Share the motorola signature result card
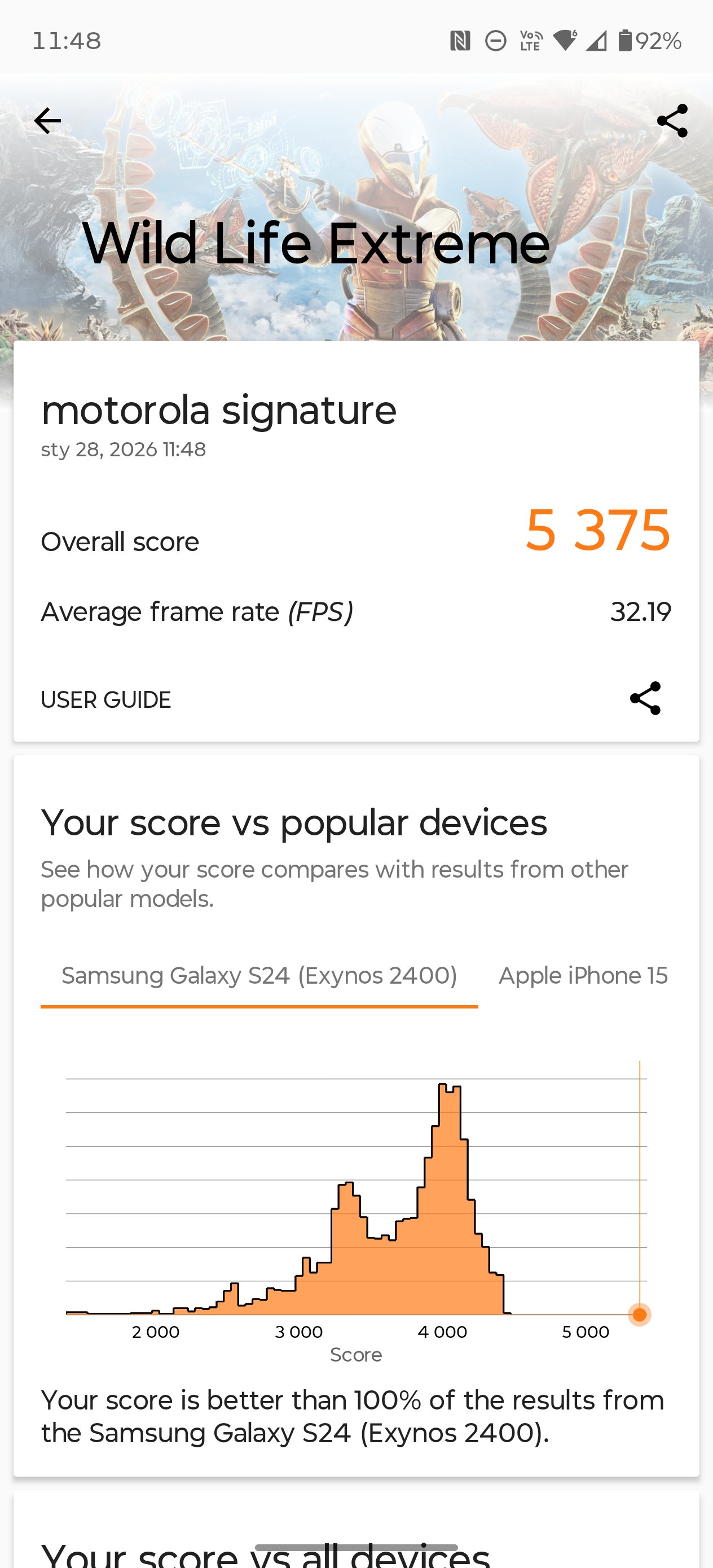The image size is (713, 1568). click(x=645, y=698)
